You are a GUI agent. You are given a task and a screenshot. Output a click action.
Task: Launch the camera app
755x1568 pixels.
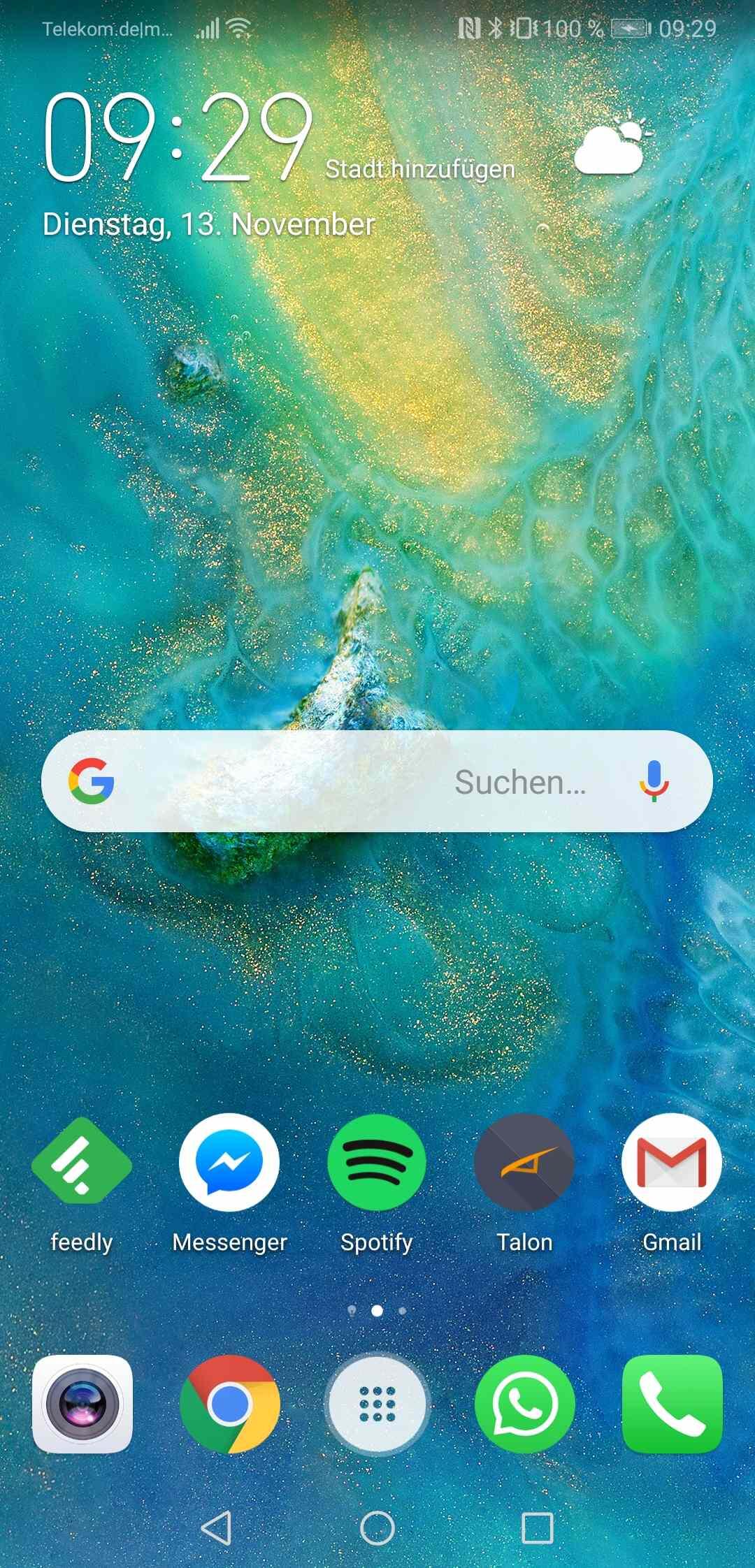(x=82, y=1404)
